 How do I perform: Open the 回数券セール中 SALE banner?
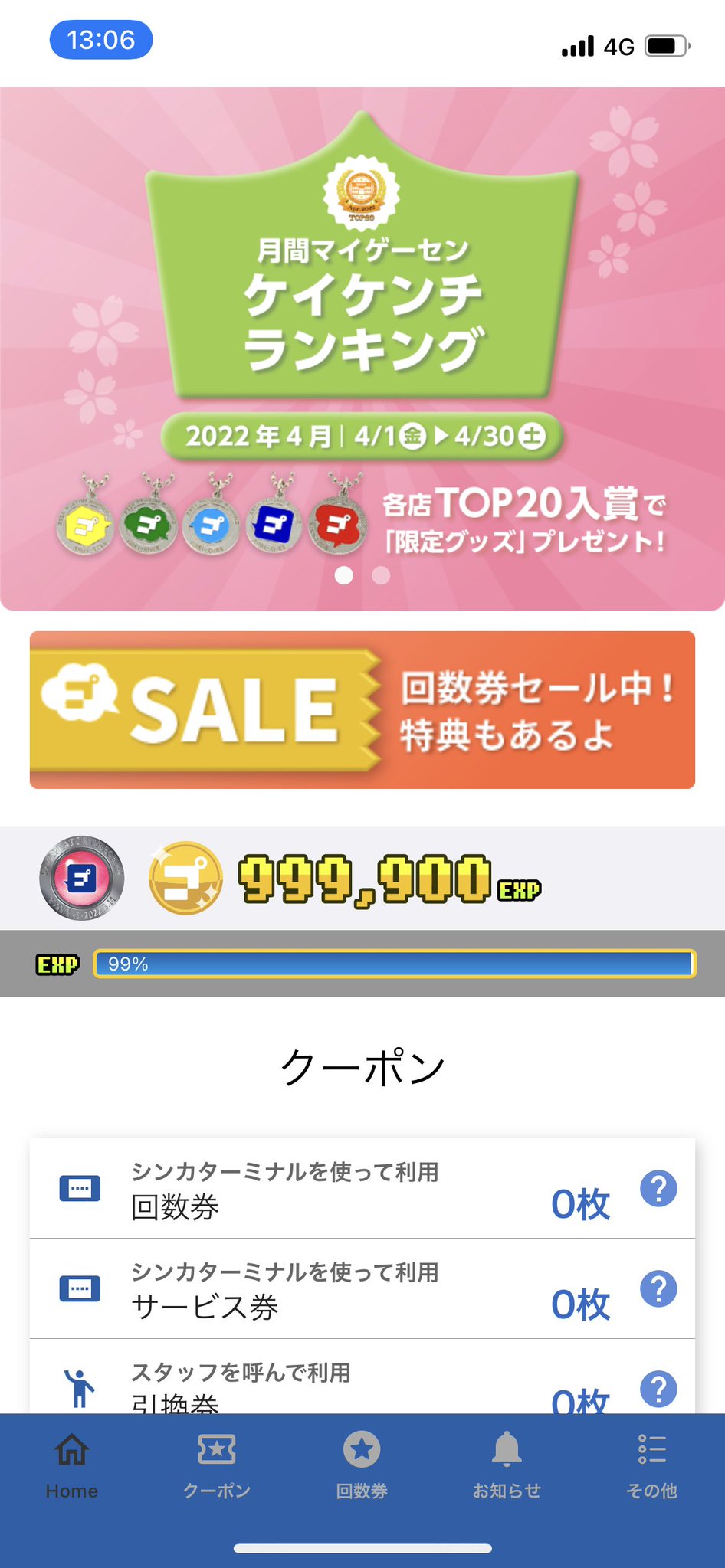click(x=362, y=710)
